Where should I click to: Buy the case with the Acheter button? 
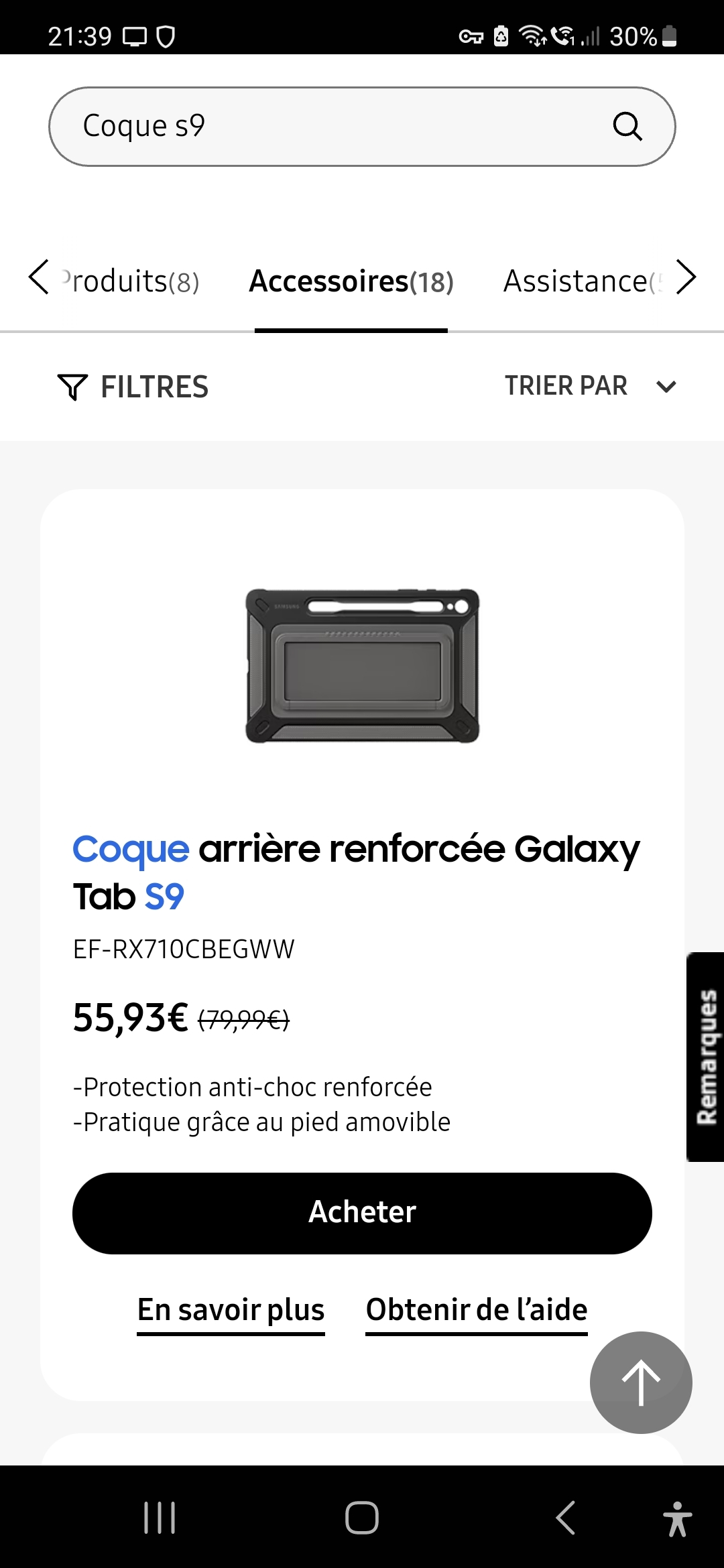362,1213
